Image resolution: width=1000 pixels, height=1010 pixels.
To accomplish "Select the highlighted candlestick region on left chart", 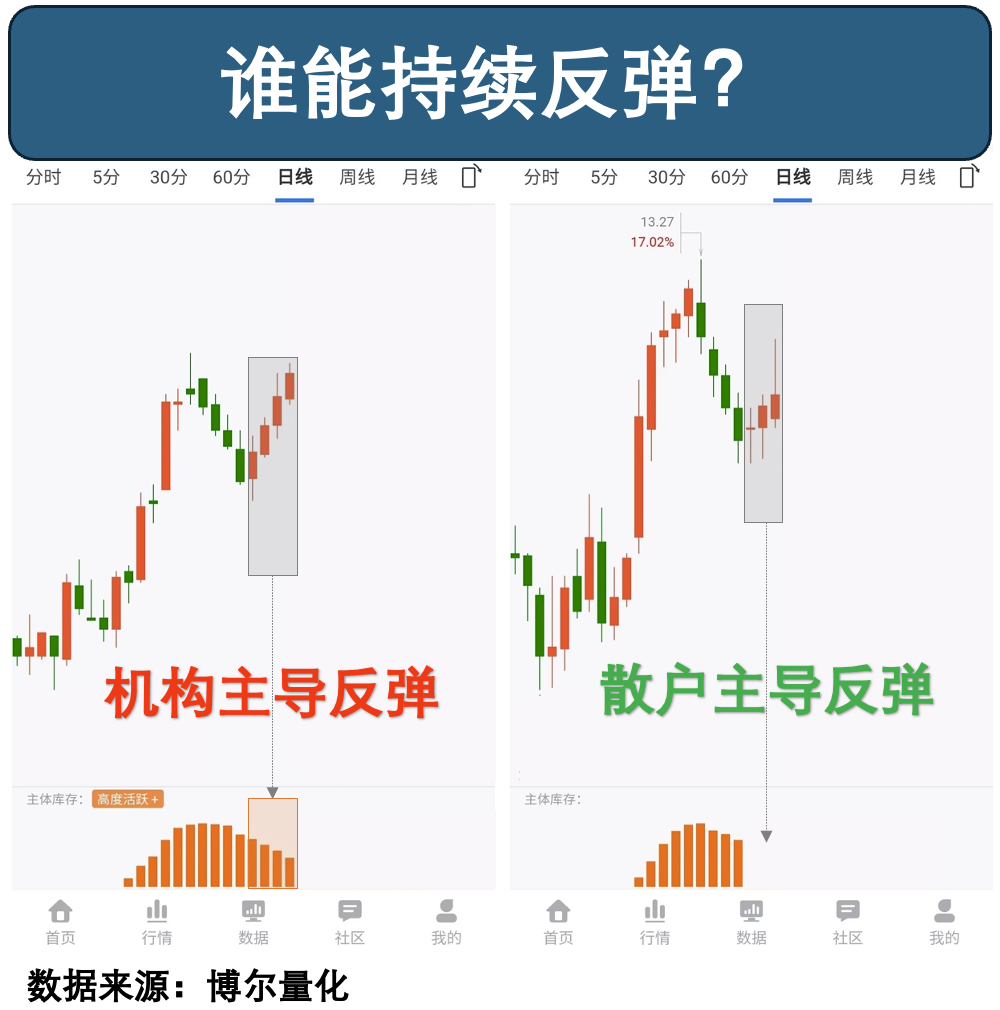I will [x=273, y=465].
